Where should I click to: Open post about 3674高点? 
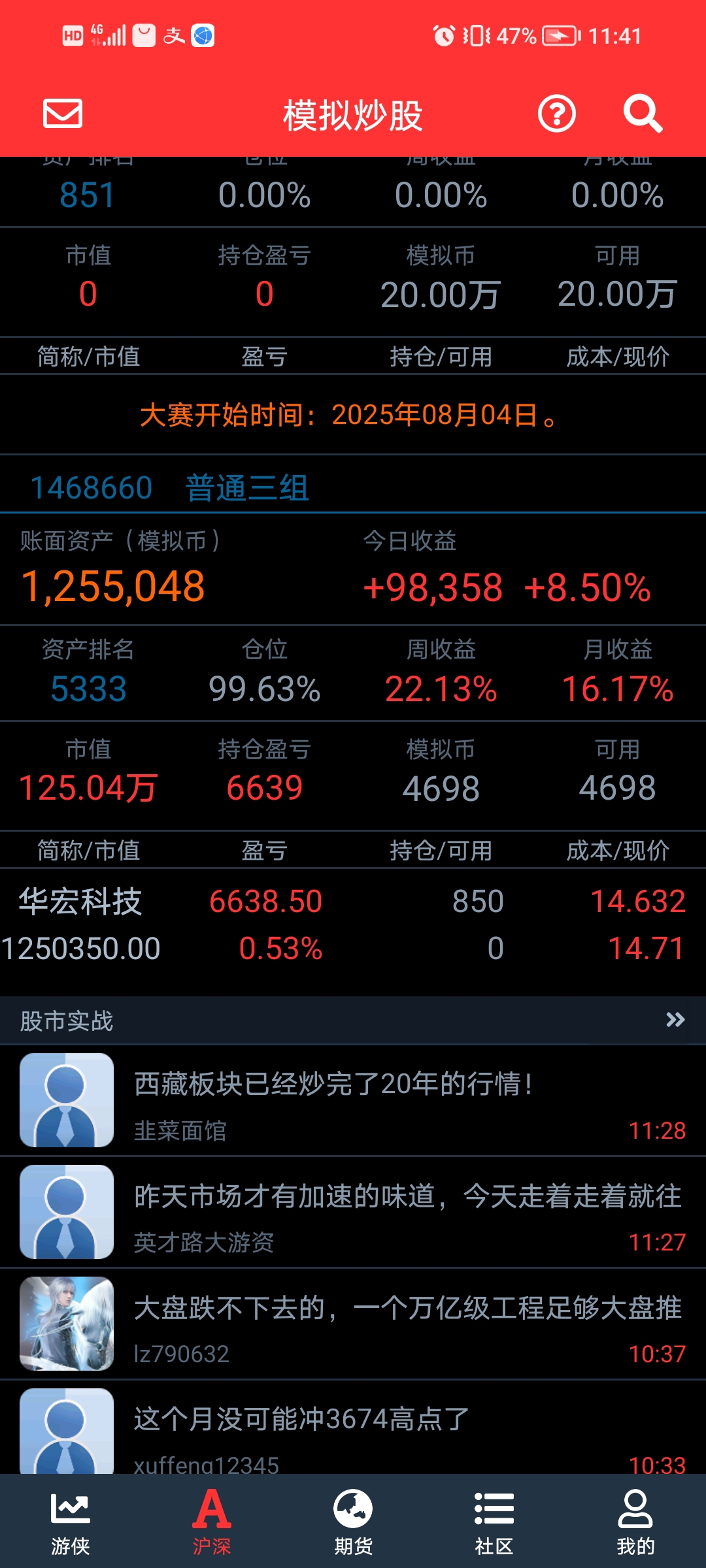pyautogui.click(x=353, y=1428)
